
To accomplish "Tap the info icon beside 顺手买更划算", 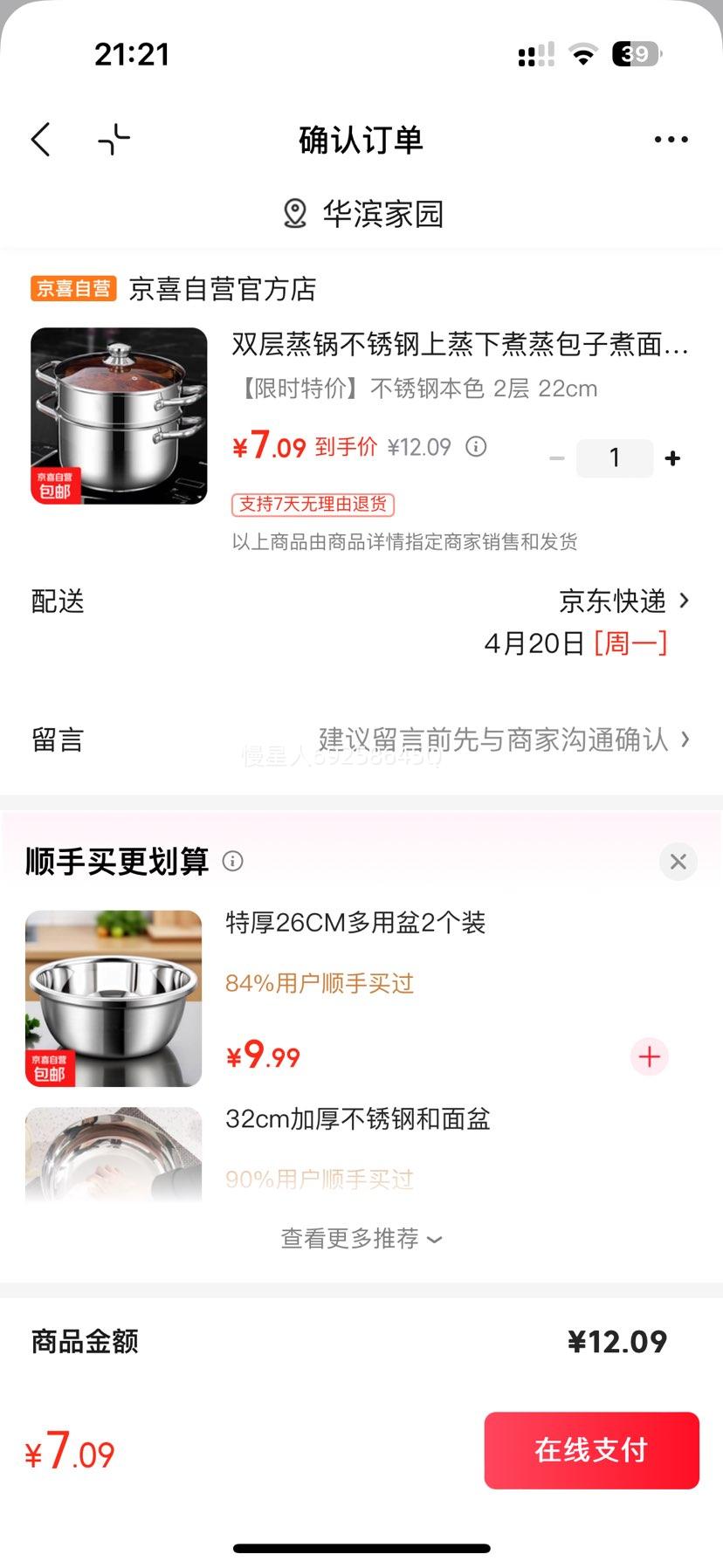I will pos(231,862).
